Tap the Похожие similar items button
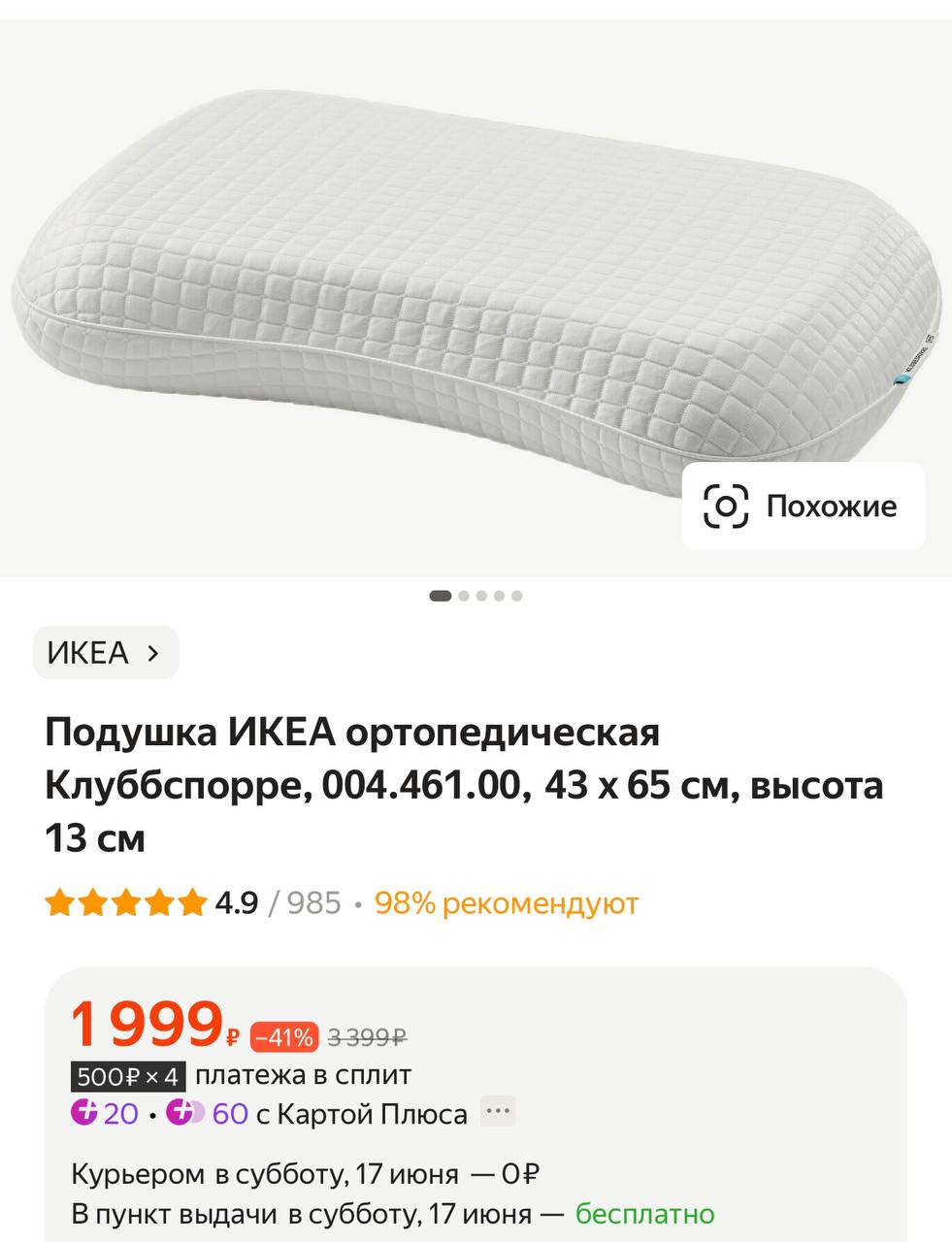 (x=803, y=507)
